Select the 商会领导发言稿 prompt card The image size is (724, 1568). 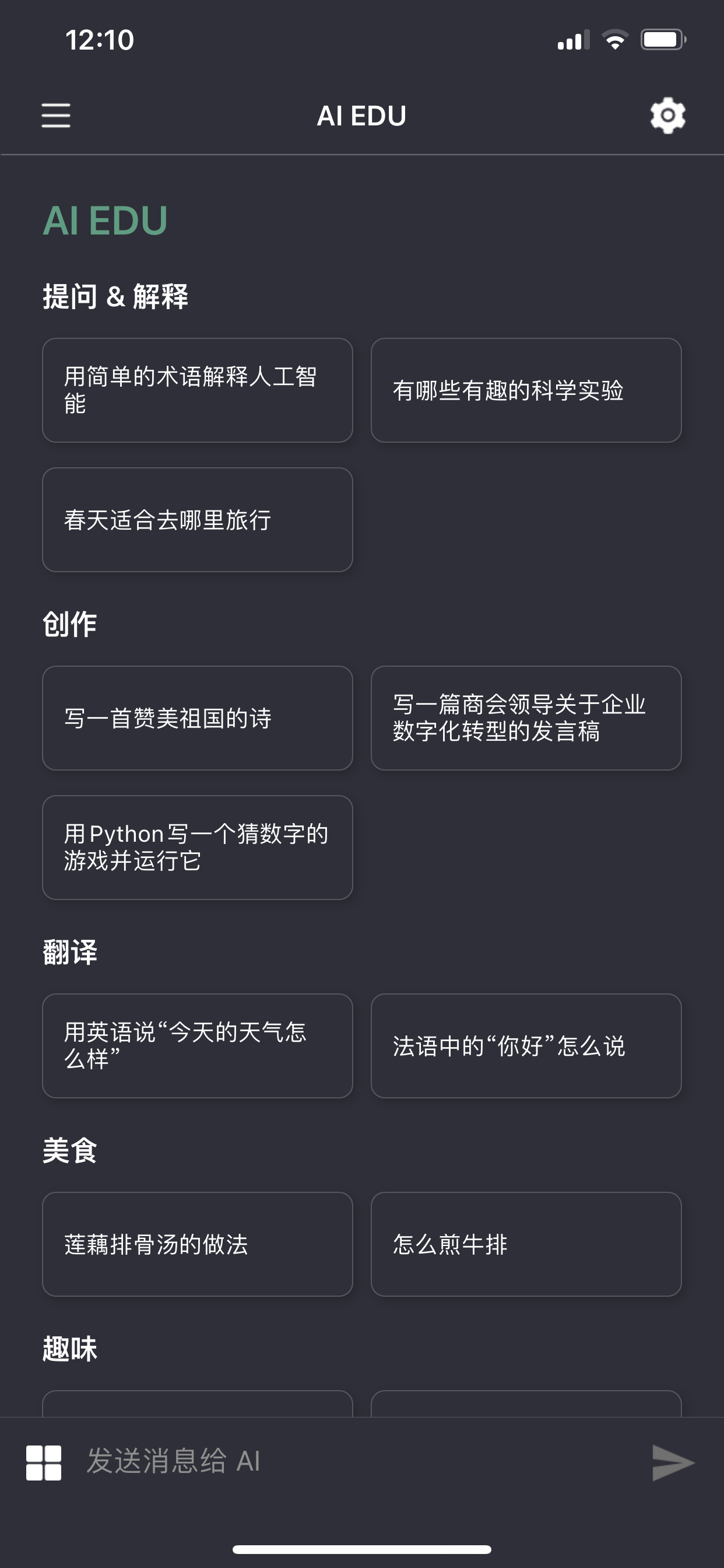click(x=526, y=718)
